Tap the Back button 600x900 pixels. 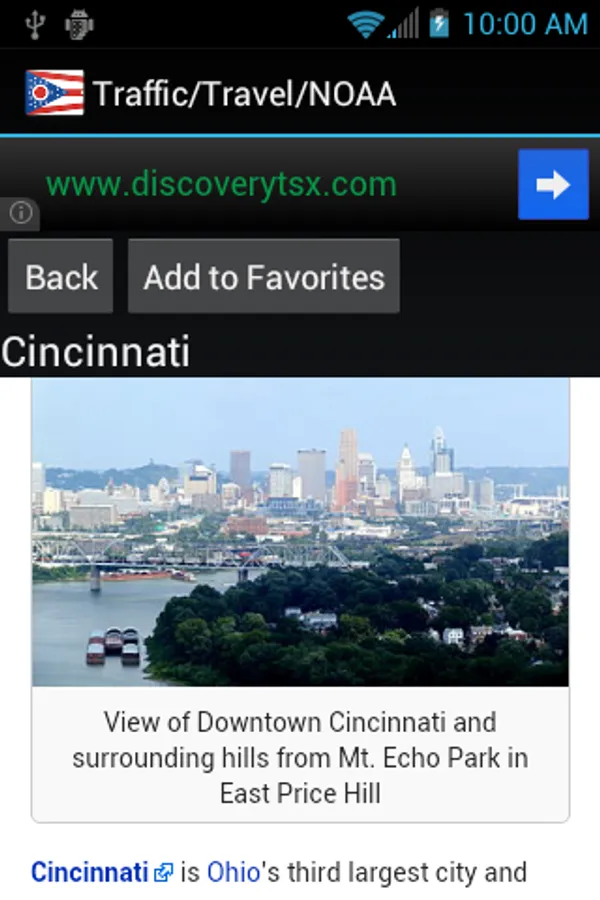pyautogui.click(x=61, y=277)
